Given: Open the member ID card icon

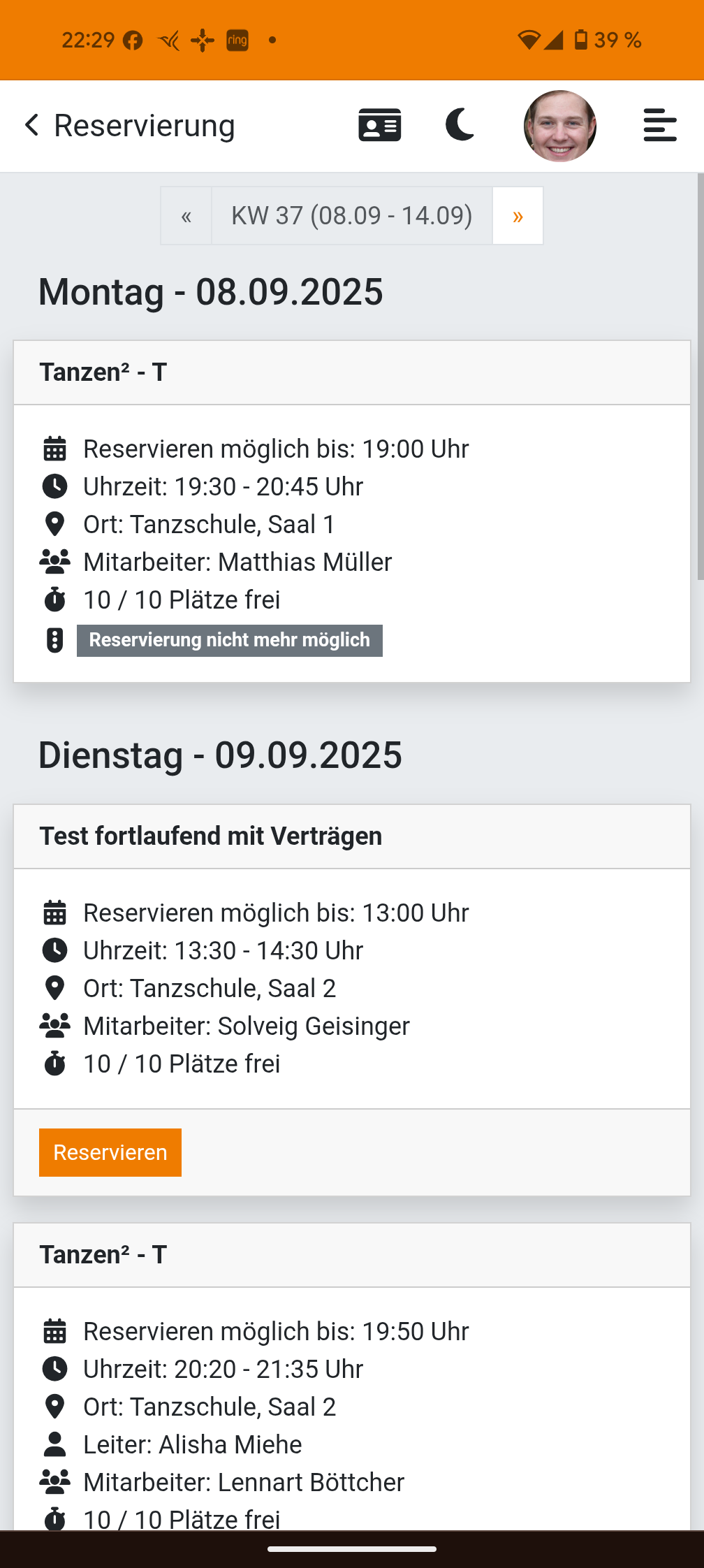Looking at the screenshot, I should point(380,126).
